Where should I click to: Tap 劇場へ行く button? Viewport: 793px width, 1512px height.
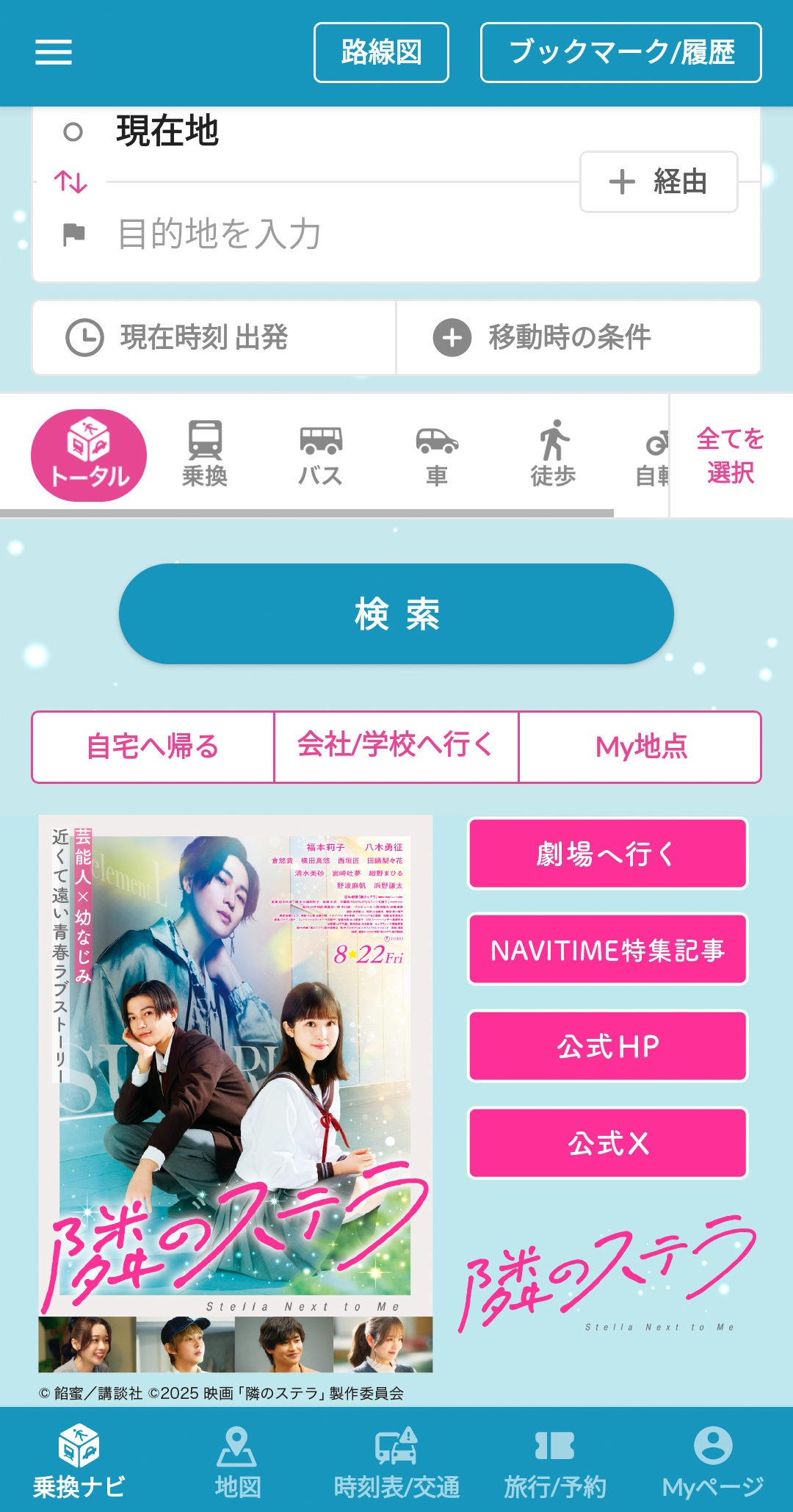pos(607,854)
